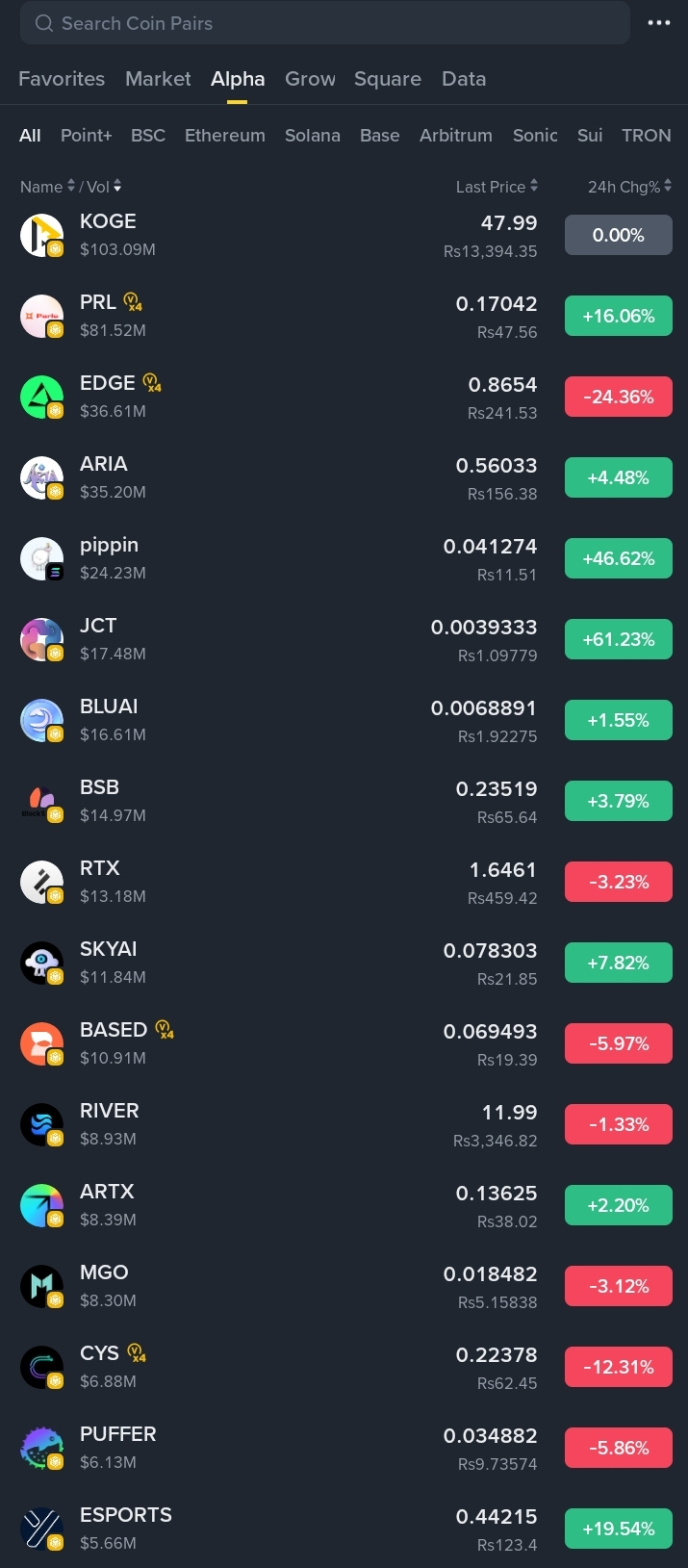Select the Data tab

pos(464,79)
